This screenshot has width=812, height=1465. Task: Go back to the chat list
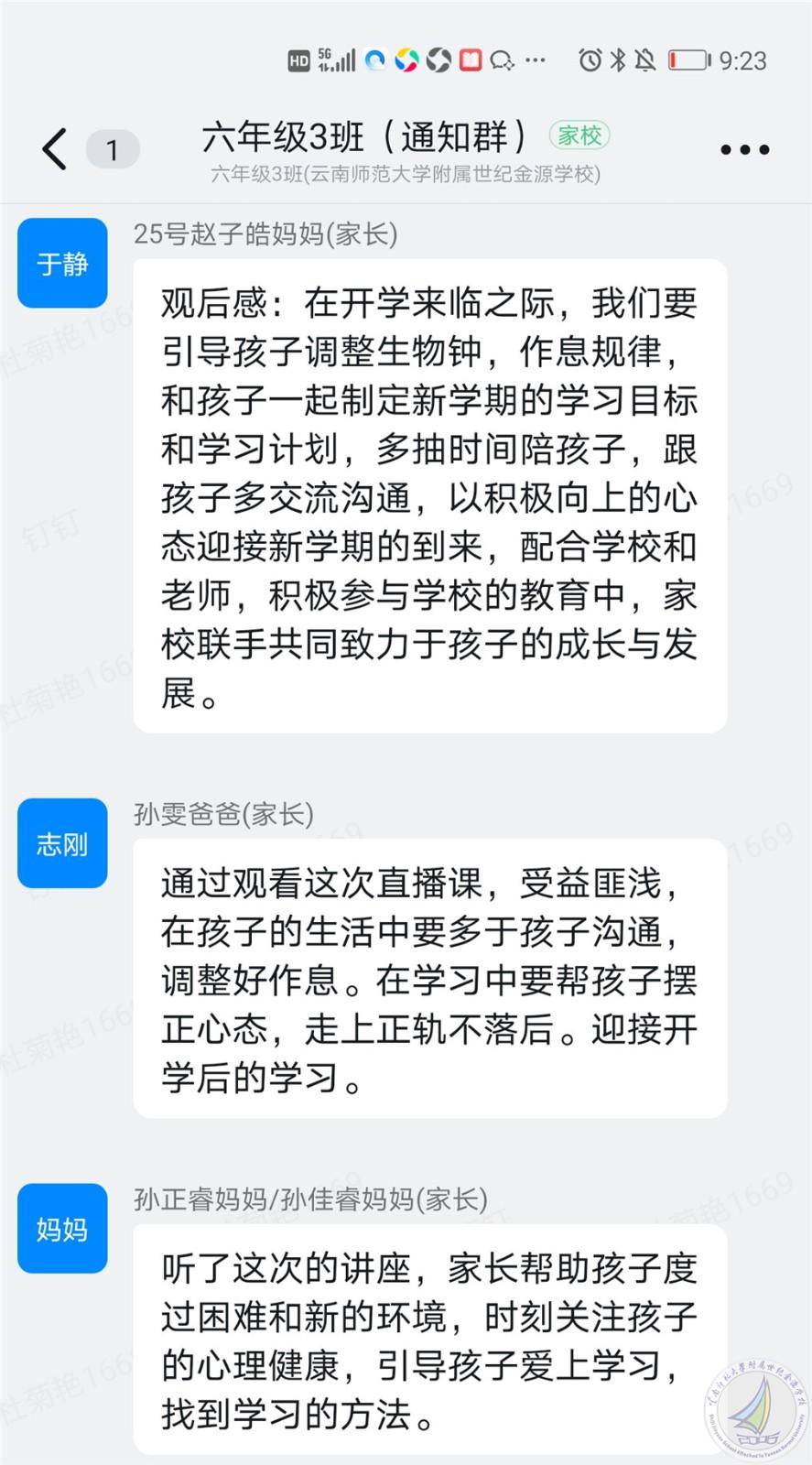(x=55, y=148)
